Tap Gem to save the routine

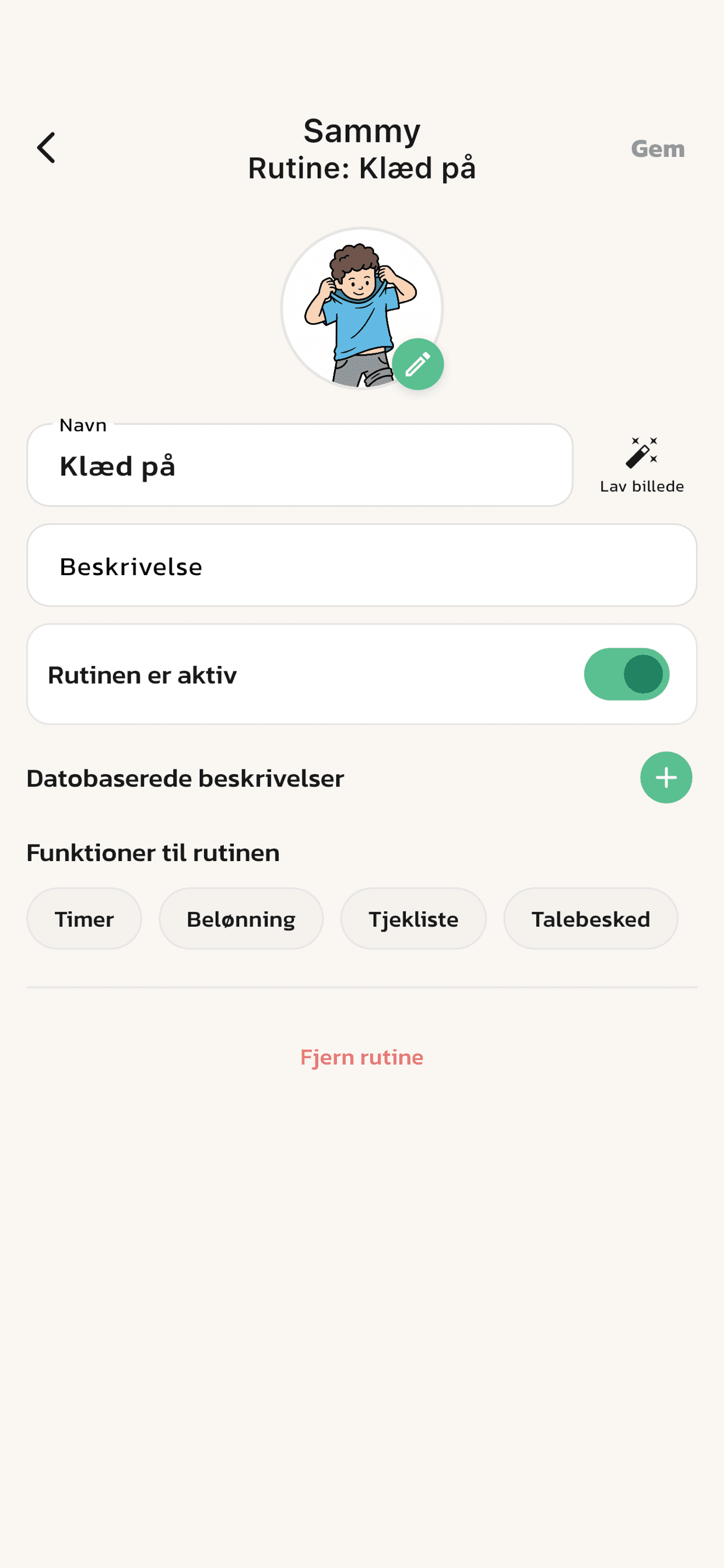tap(657, 149)
